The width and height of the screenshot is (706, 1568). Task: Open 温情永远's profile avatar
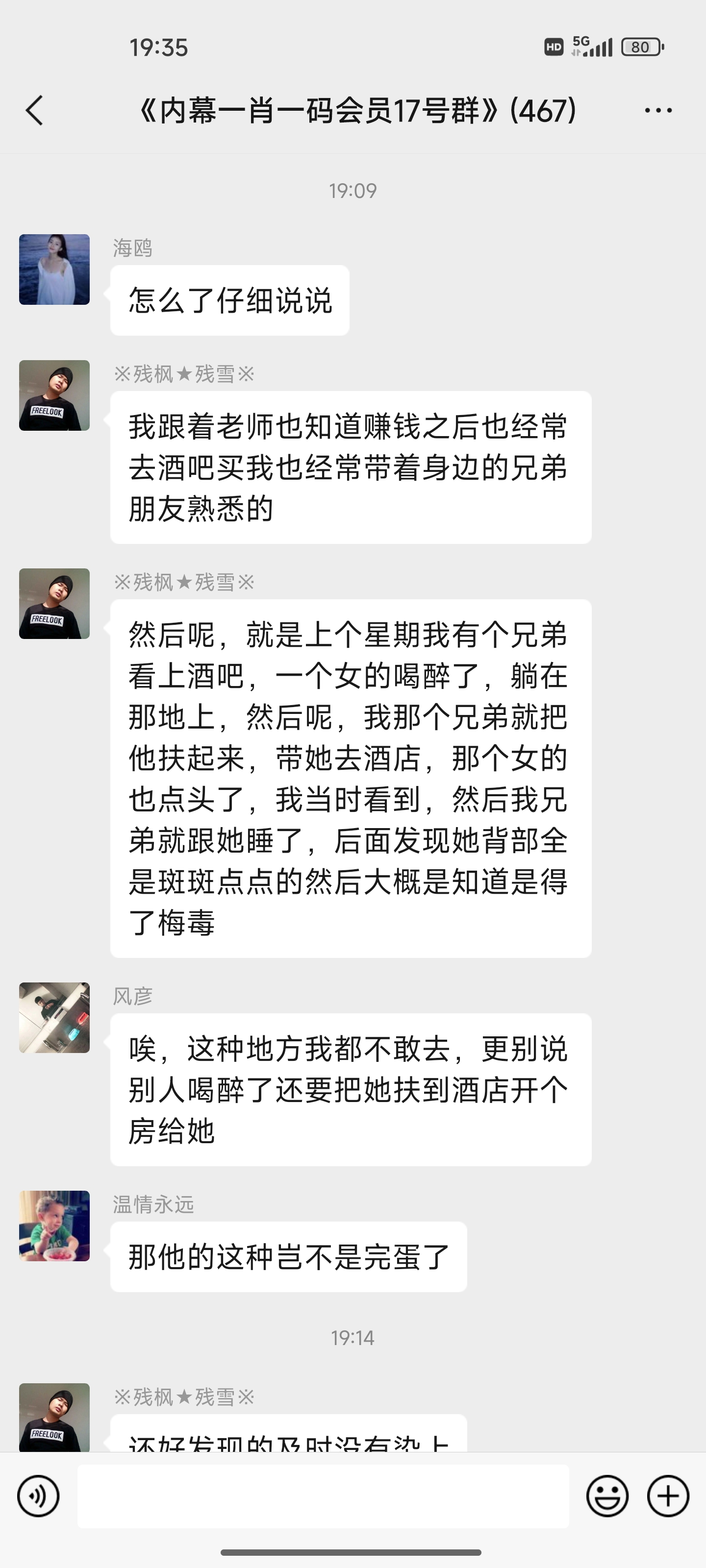[54, 1225]
